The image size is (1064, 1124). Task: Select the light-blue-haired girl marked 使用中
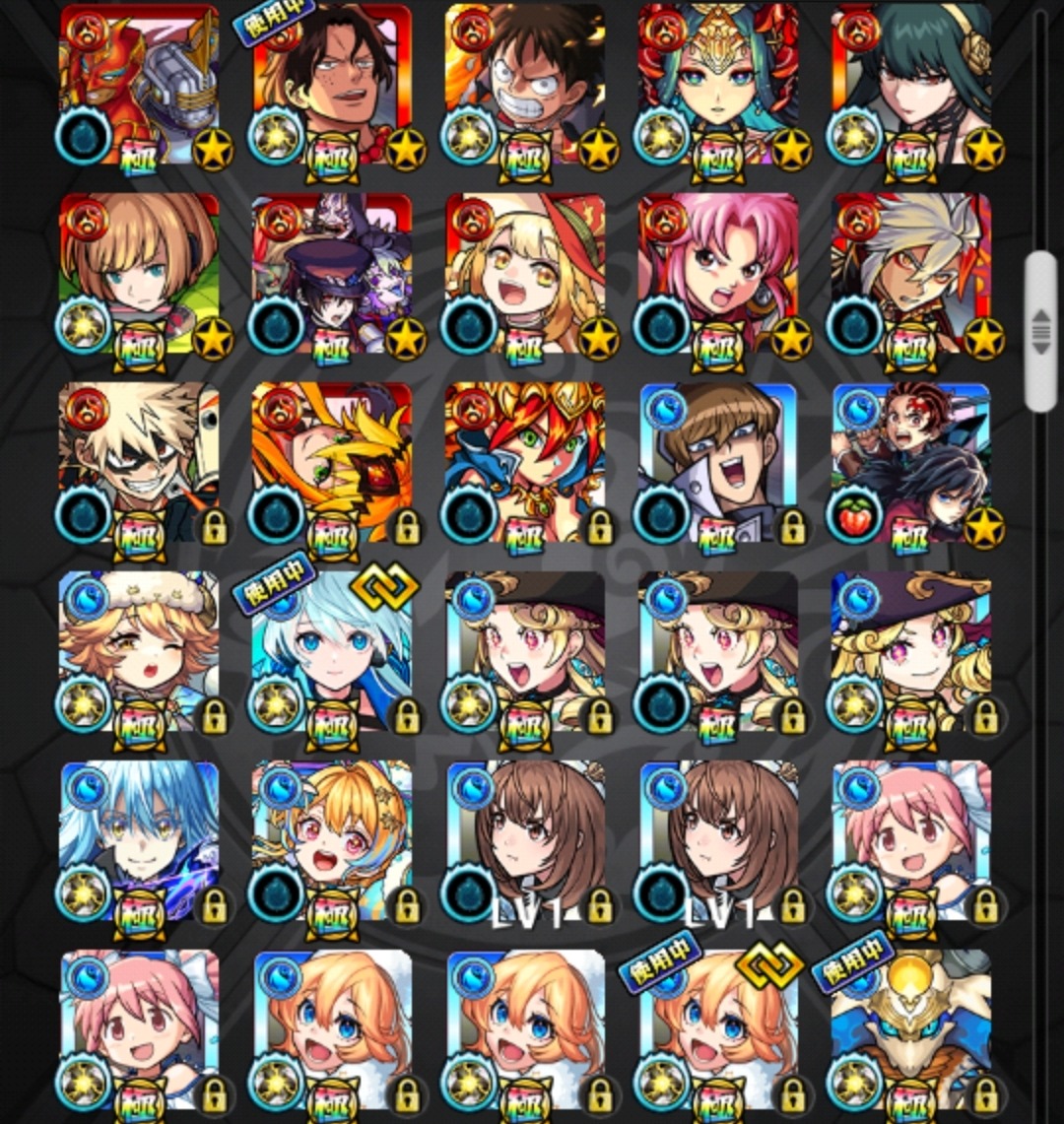click(x=332, y=651)
